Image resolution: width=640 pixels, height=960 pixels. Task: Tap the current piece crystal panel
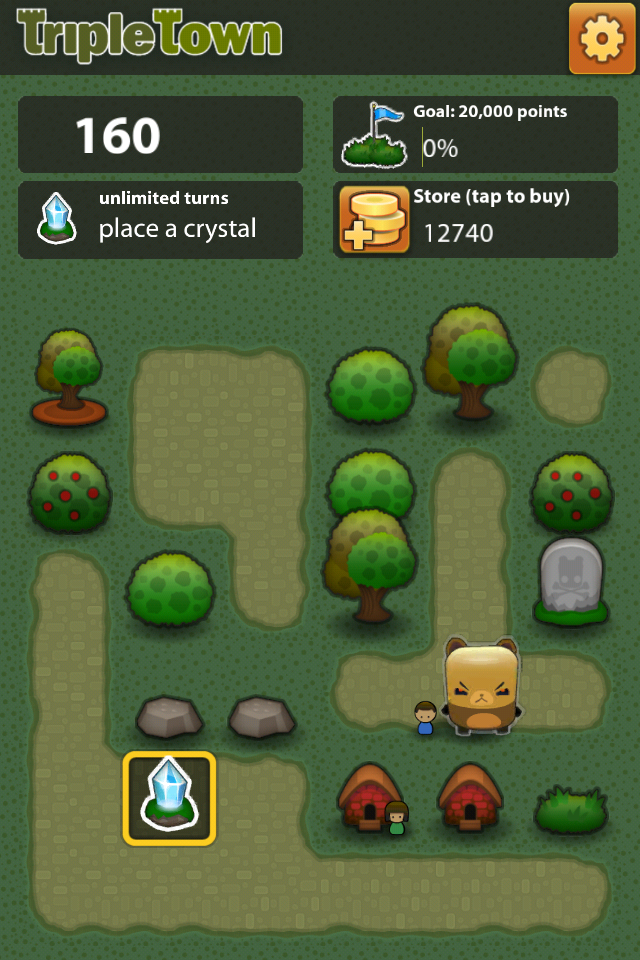(160, 219)
